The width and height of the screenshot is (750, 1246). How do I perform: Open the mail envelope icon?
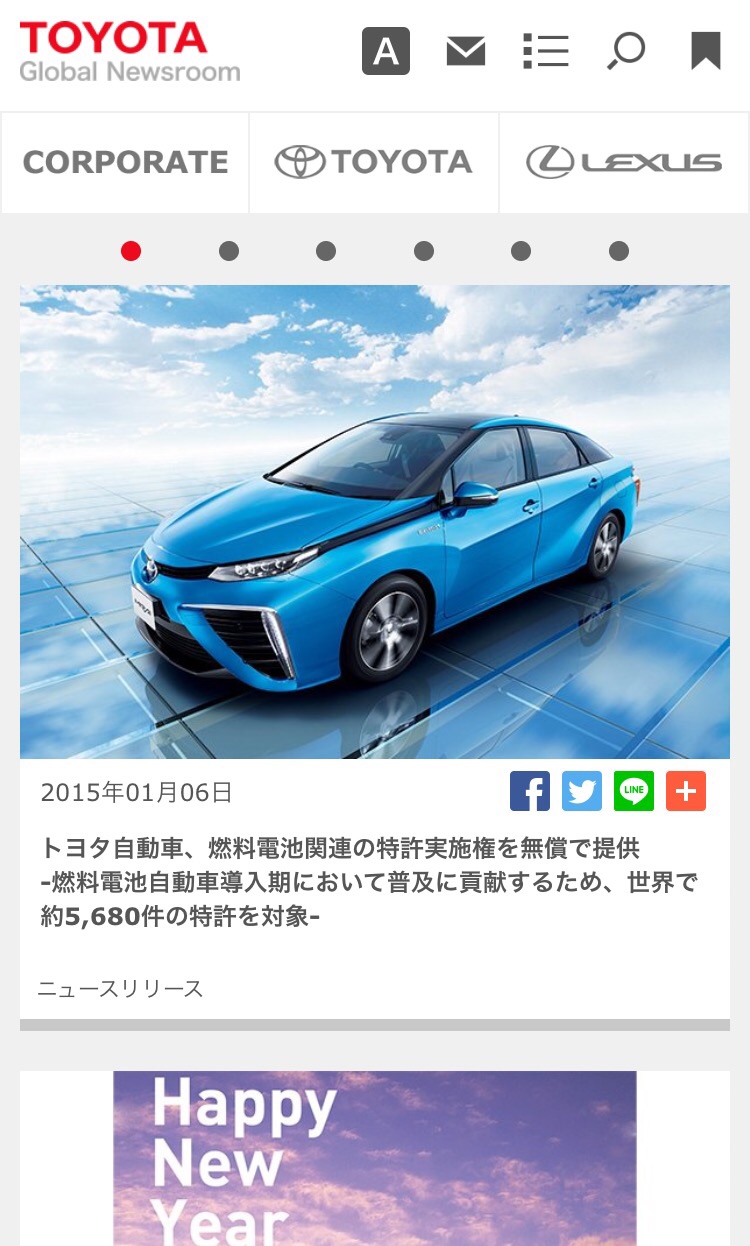[x=466, y=51]
